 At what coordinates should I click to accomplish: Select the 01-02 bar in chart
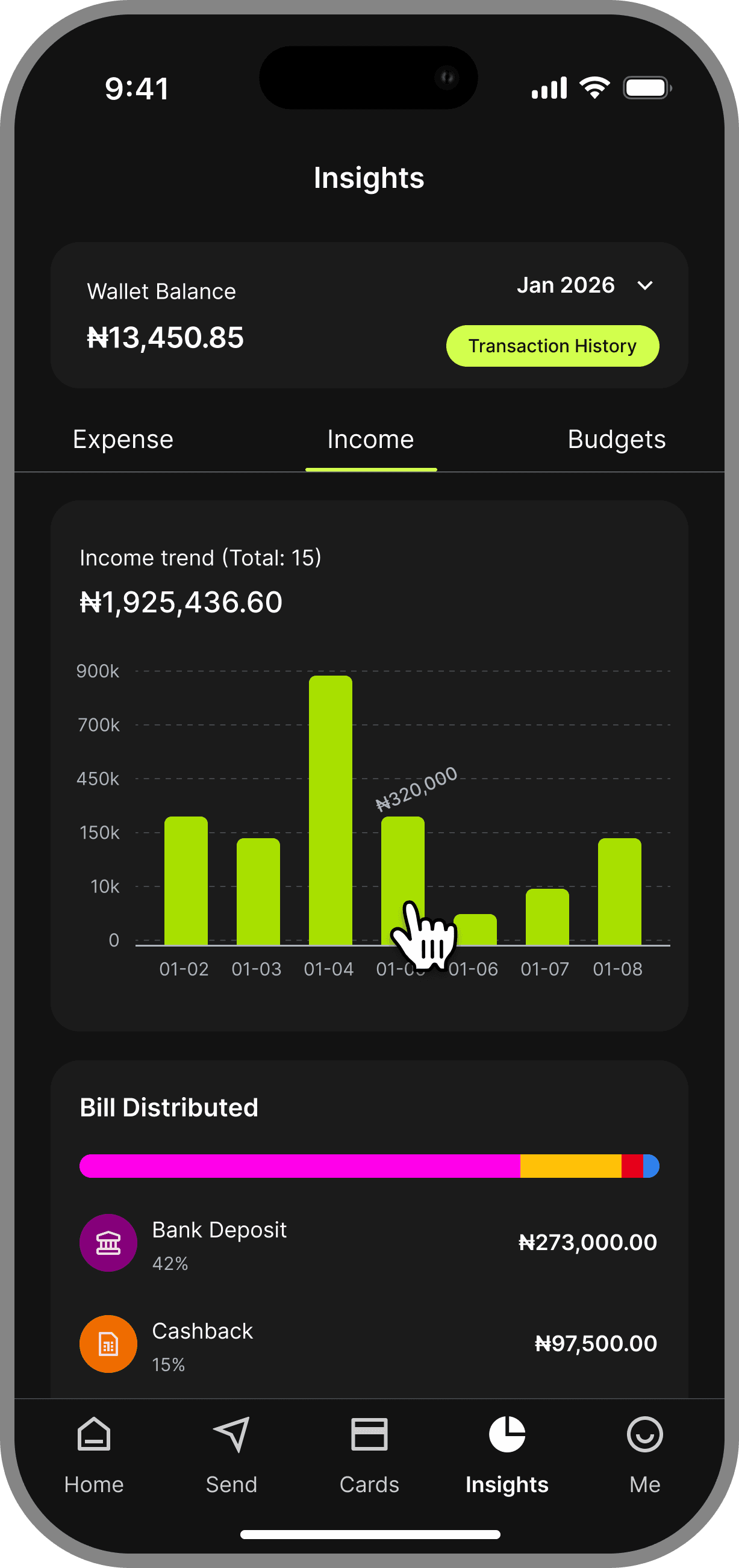[186, 880]
